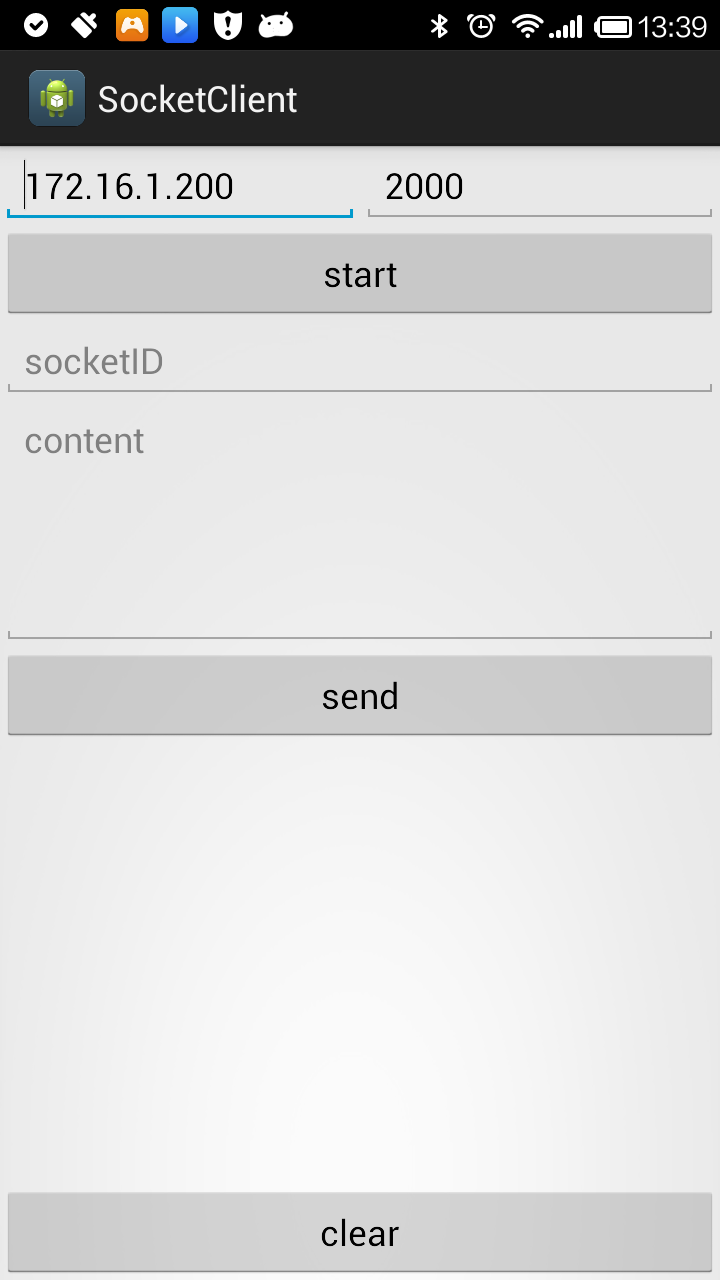Tap the clear button

360,1232
